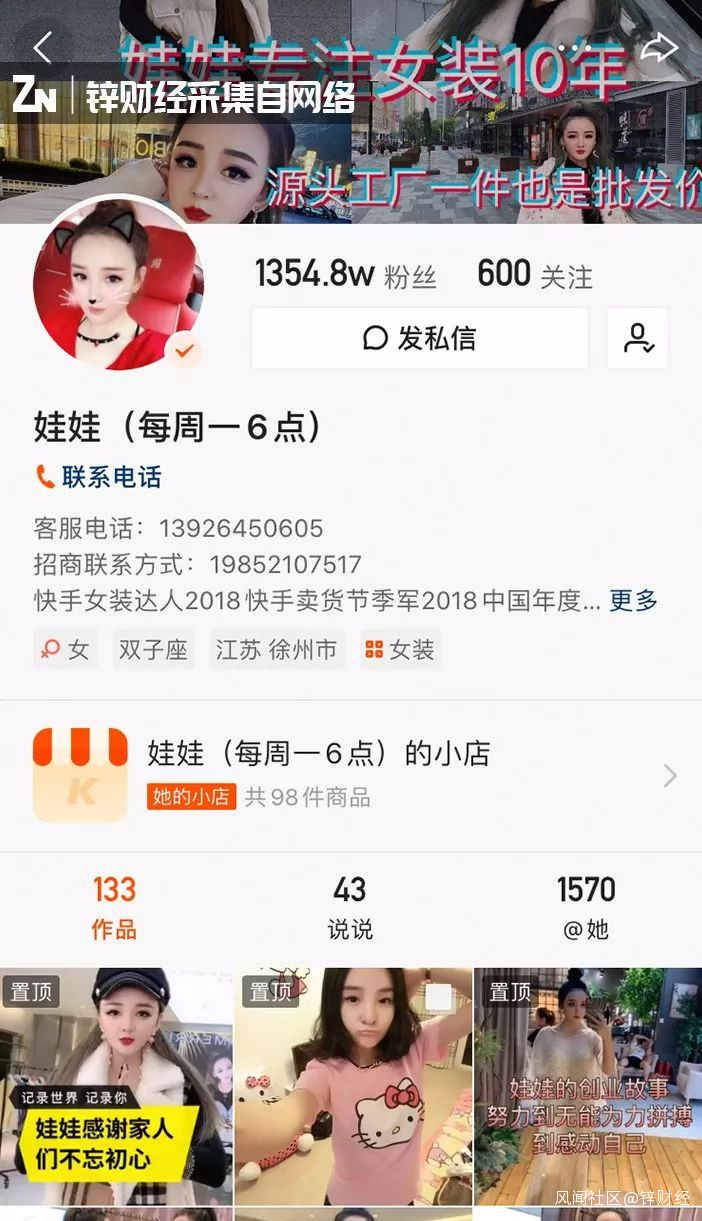Tap the follow person icon button
This screenshot has height=1221, width=702.
click(x=637, y=338)
